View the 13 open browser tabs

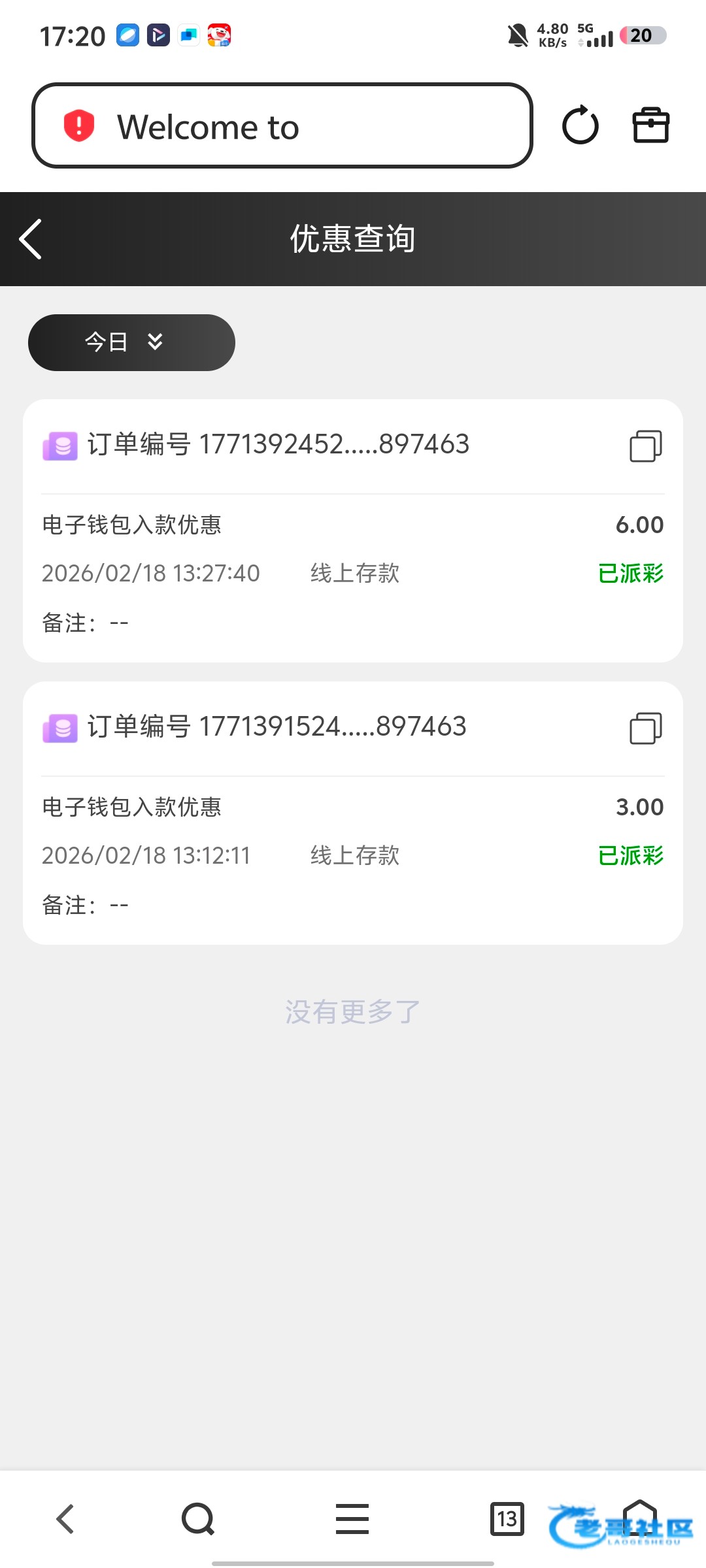(507, 1519)
